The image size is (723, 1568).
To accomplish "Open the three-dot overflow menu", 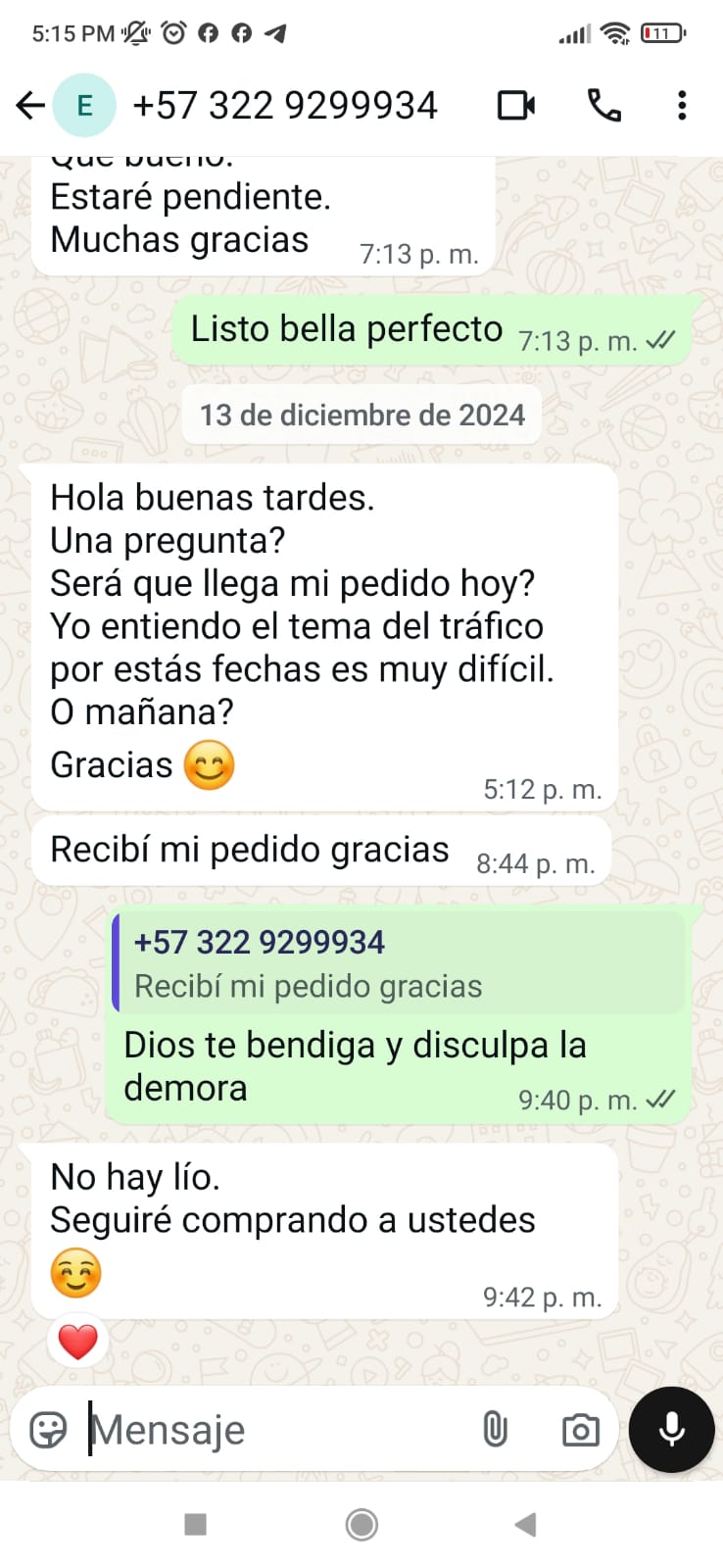I will click(x=682, y=106).
